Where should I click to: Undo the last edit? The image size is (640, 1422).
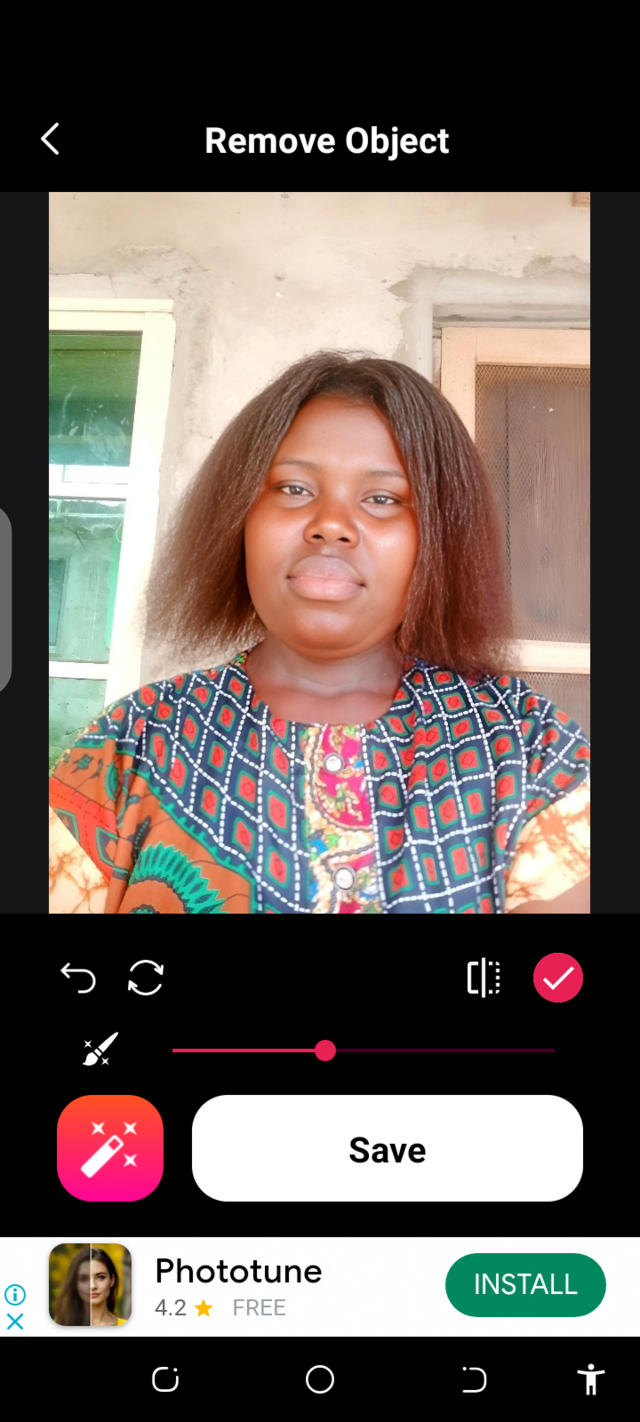[x=78, y=977]
